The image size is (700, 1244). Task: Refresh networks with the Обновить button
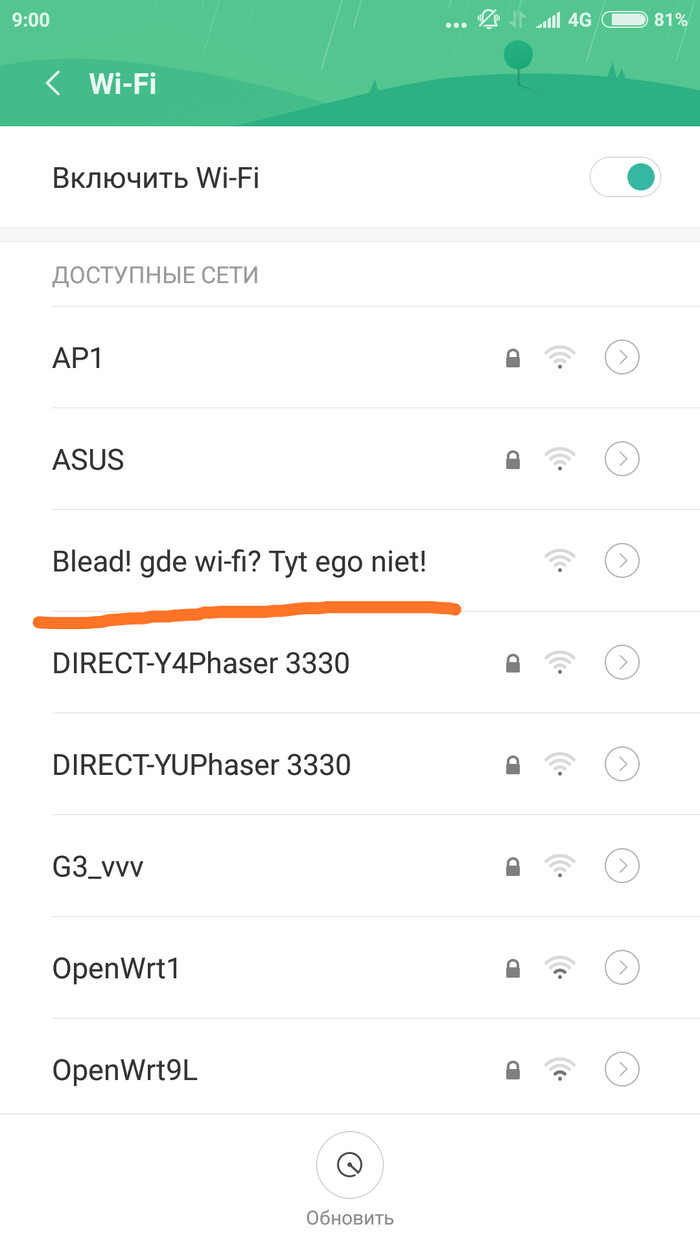pos(350,1166)
